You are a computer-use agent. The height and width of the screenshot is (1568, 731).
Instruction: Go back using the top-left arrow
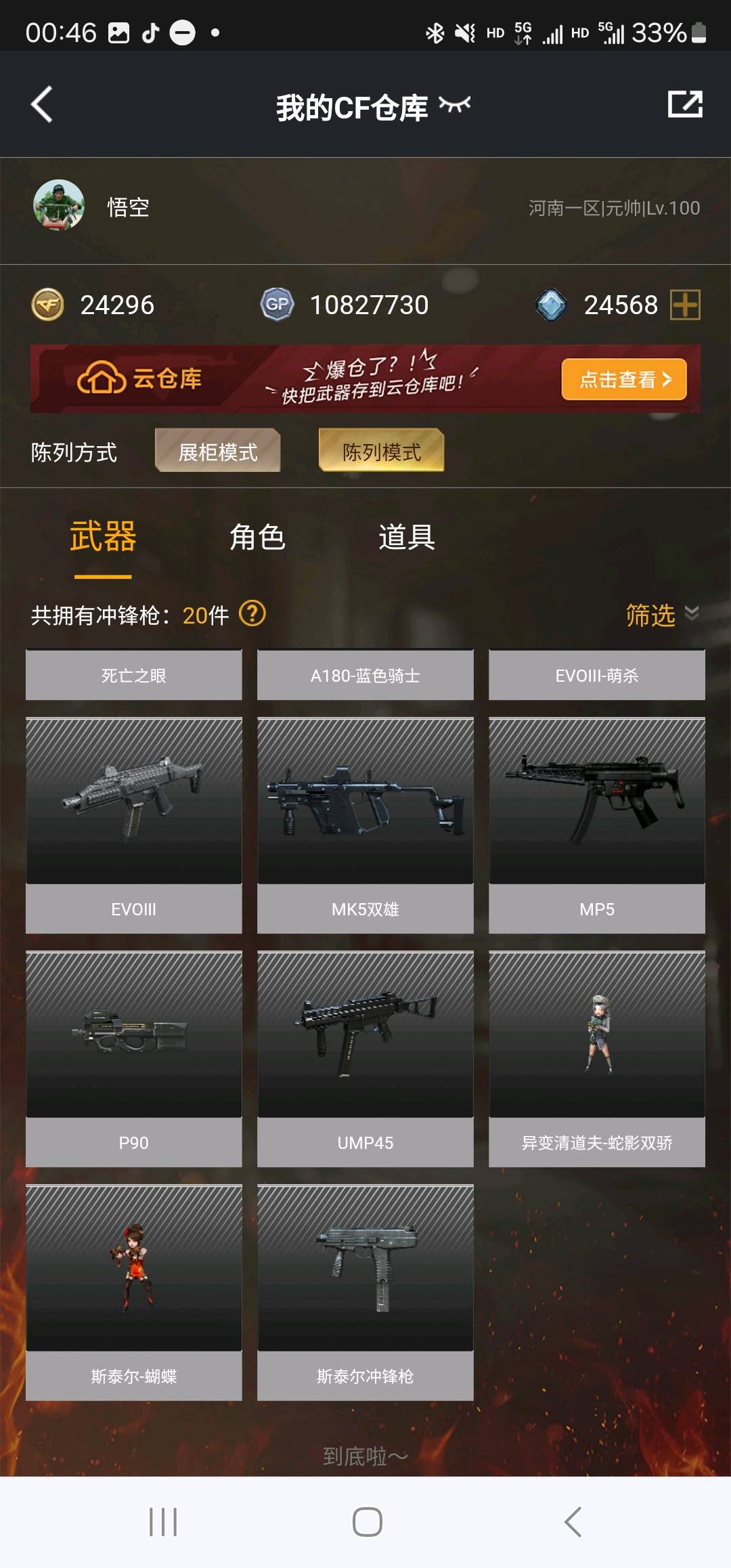(x=42, y=105)
